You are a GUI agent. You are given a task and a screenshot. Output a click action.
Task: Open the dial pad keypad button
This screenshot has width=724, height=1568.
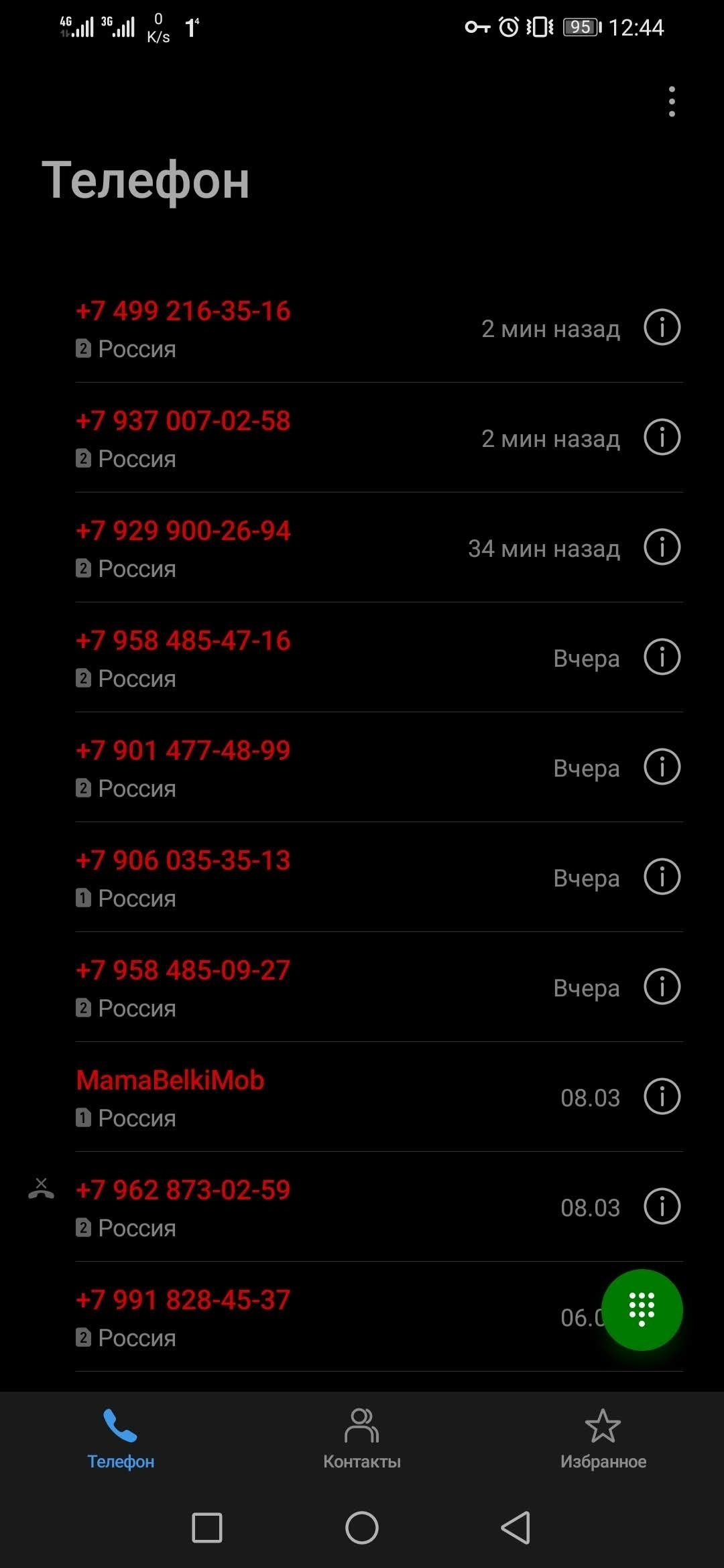pos(642,1309)
